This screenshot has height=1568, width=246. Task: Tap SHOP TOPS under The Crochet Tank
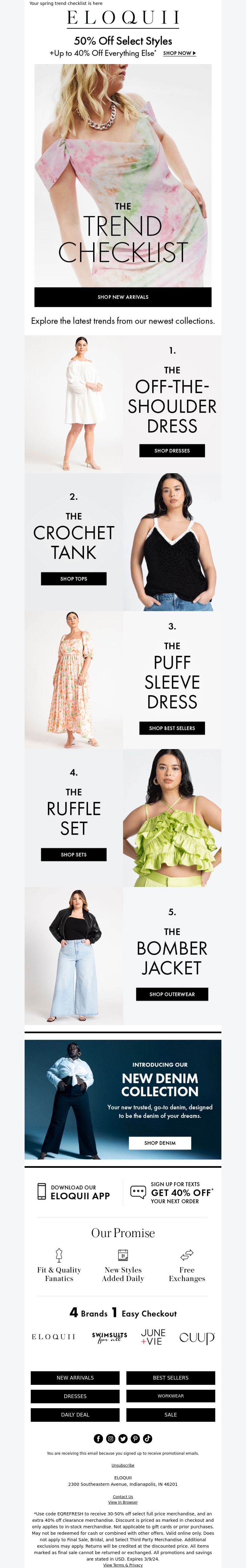pyautogui.click(x=73, y=579)
